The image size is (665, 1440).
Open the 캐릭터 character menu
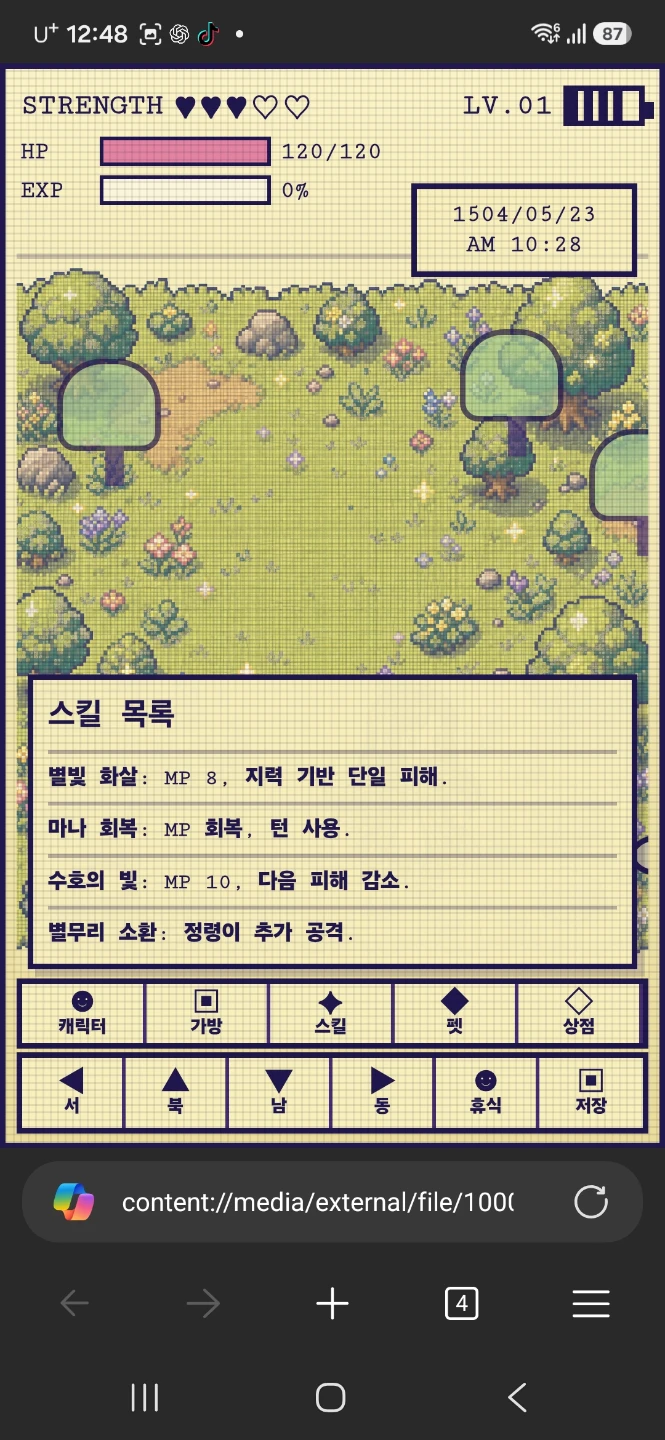82,1013
